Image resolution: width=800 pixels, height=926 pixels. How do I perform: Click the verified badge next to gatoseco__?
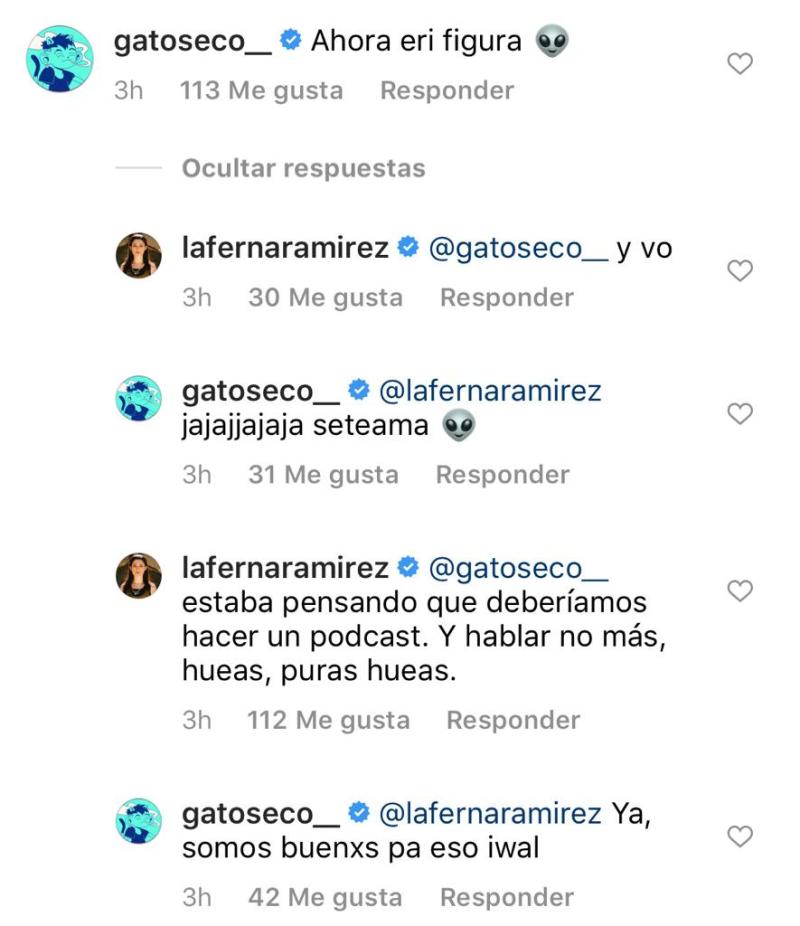pyautogui.click(x=290, y=40)
